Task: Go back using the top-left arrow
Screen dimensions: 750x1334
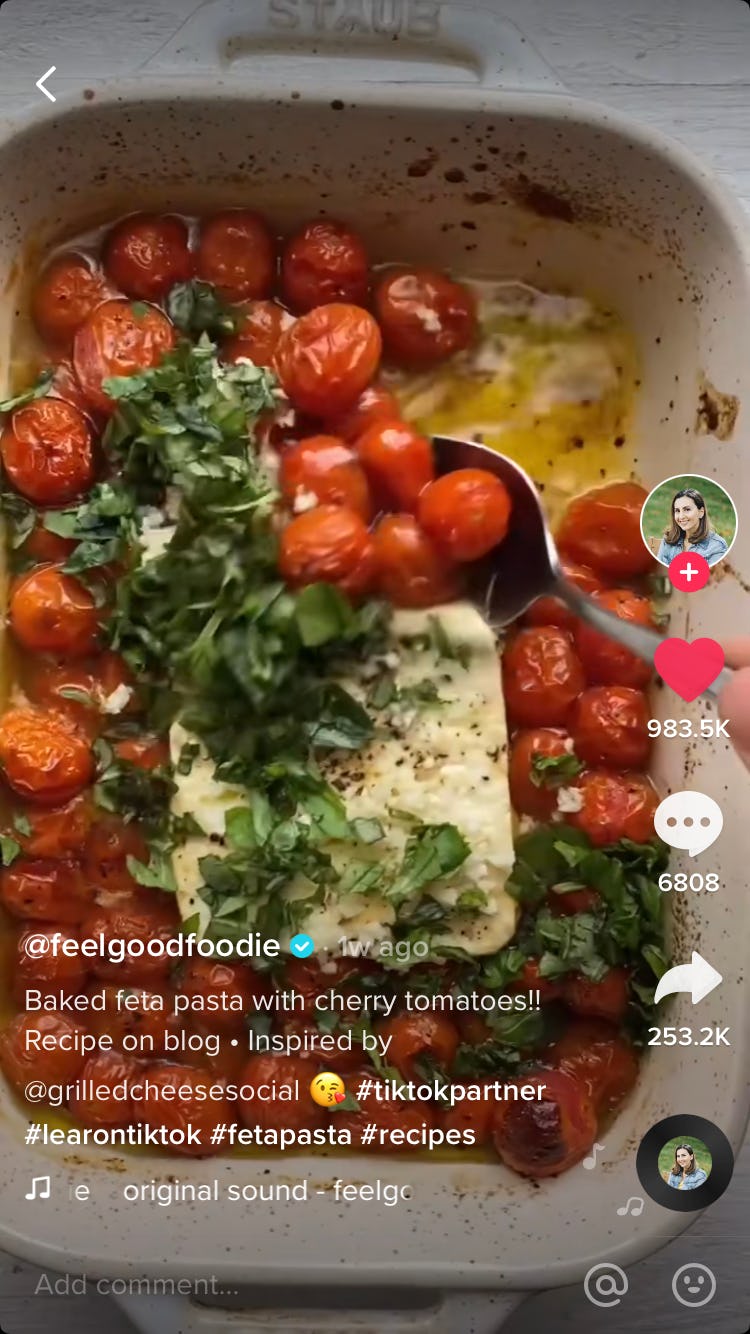Action: [x=46, y=85]
